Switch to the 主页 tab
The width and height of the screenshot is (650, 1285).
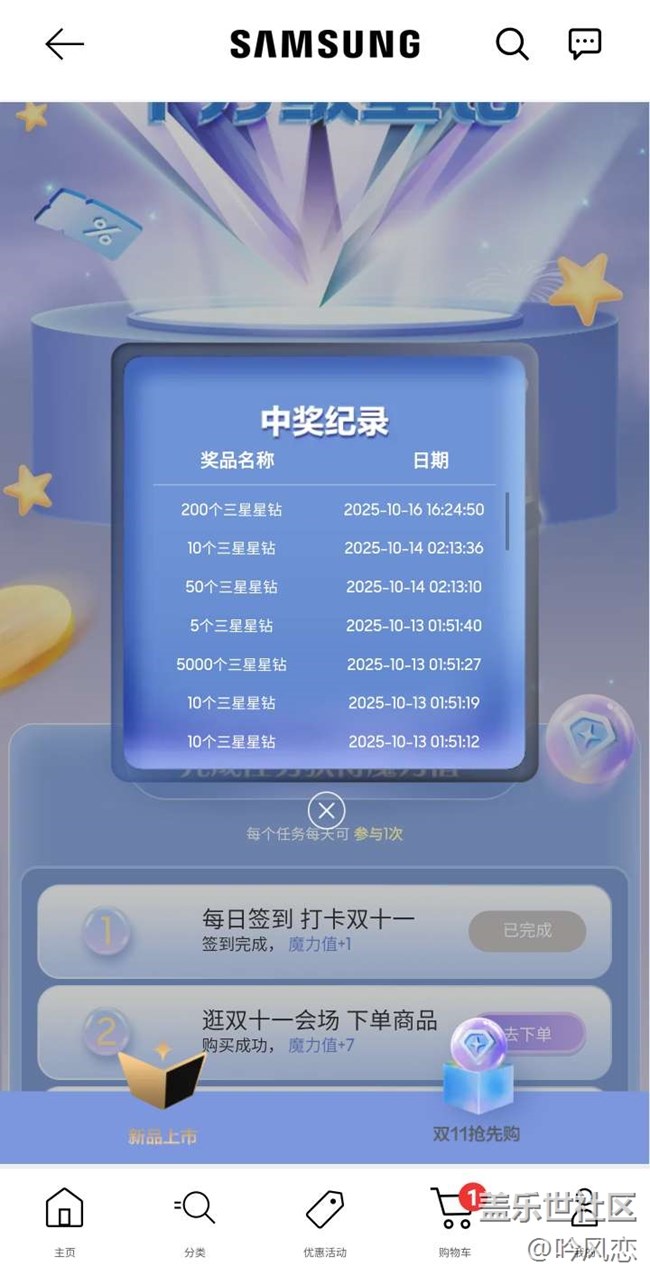pos(64,1220)
